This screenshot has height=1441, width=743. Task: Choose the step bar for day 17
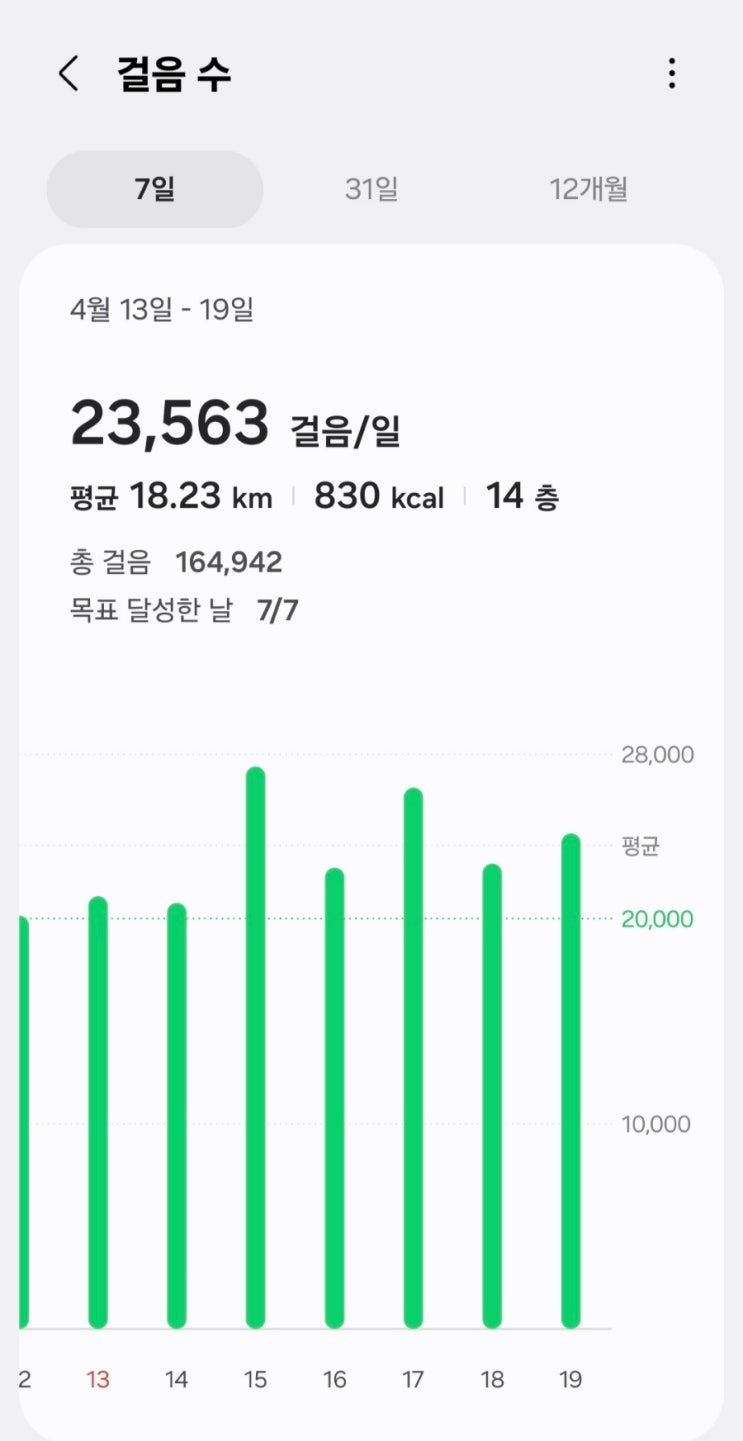pyautogui.click(x=413, y=1057)
